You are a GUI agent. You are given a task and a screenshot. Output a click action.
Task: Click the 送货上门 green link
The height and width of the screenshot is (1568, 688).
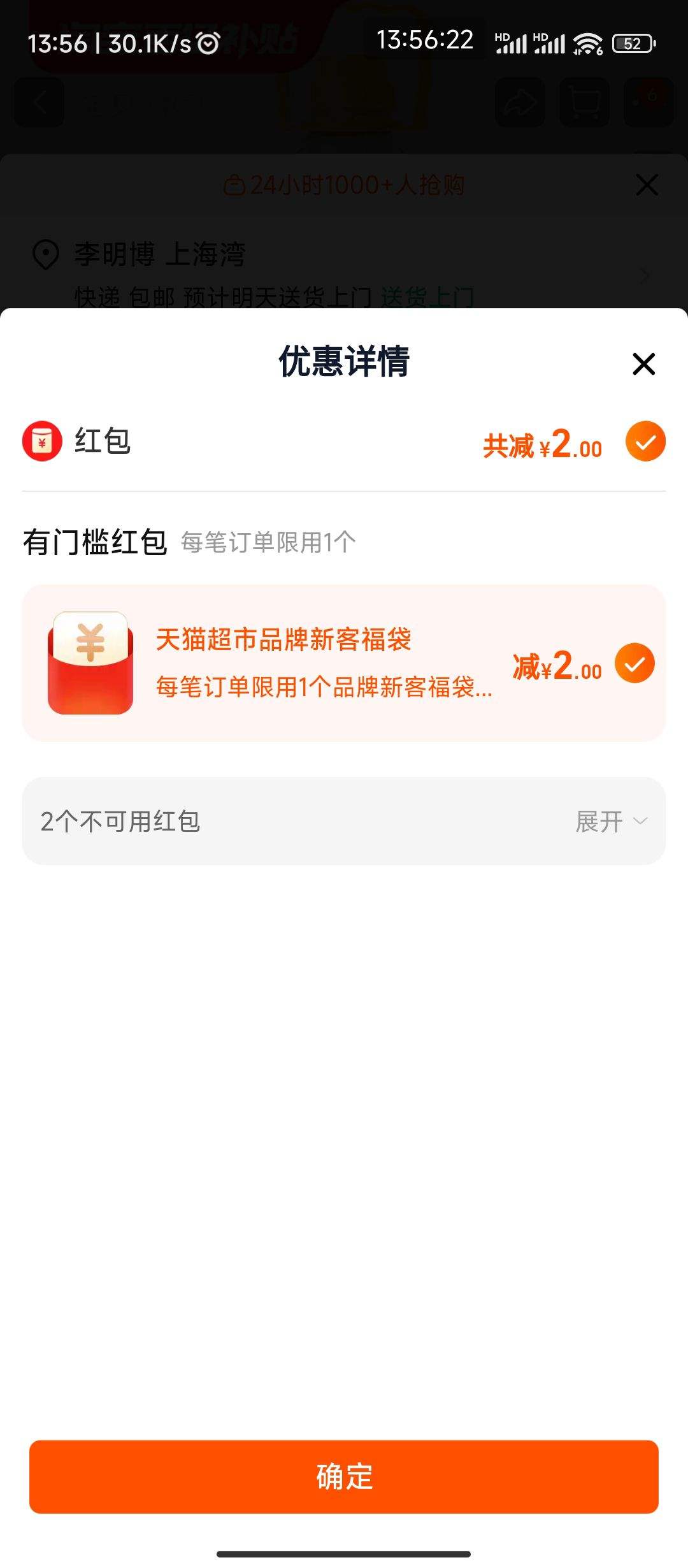point(427,297)
